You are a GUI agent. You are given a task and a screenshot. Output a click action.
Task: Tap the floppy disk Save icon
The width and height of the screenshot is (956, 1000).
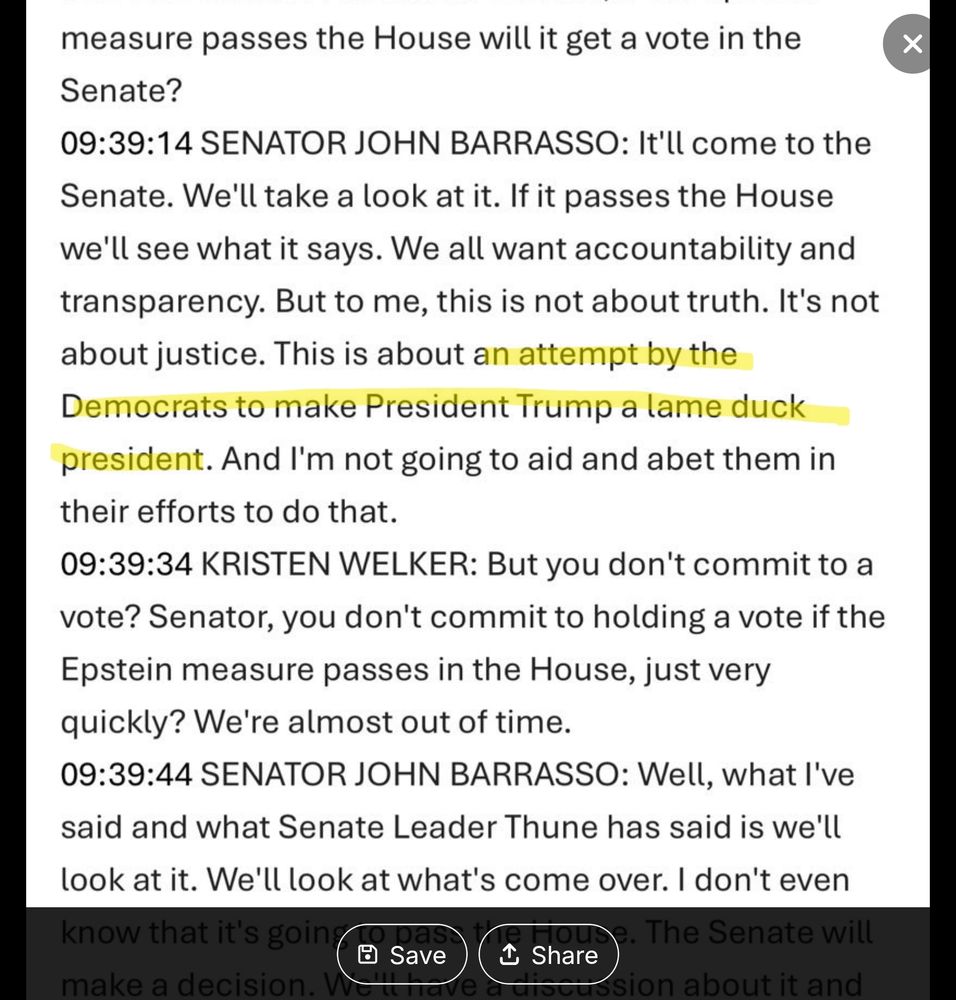pos(368,954)
